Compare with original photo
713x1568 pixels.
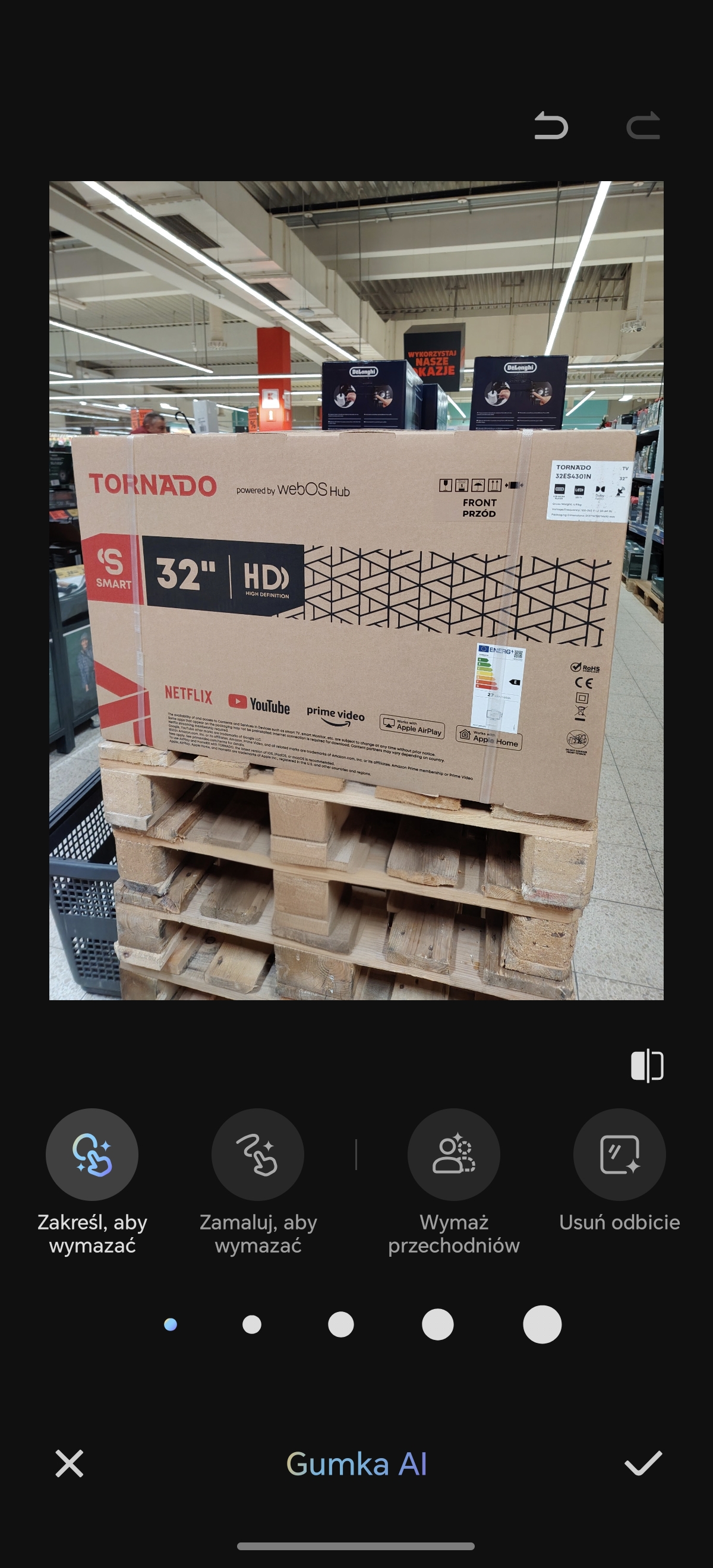click(646, 1065)
